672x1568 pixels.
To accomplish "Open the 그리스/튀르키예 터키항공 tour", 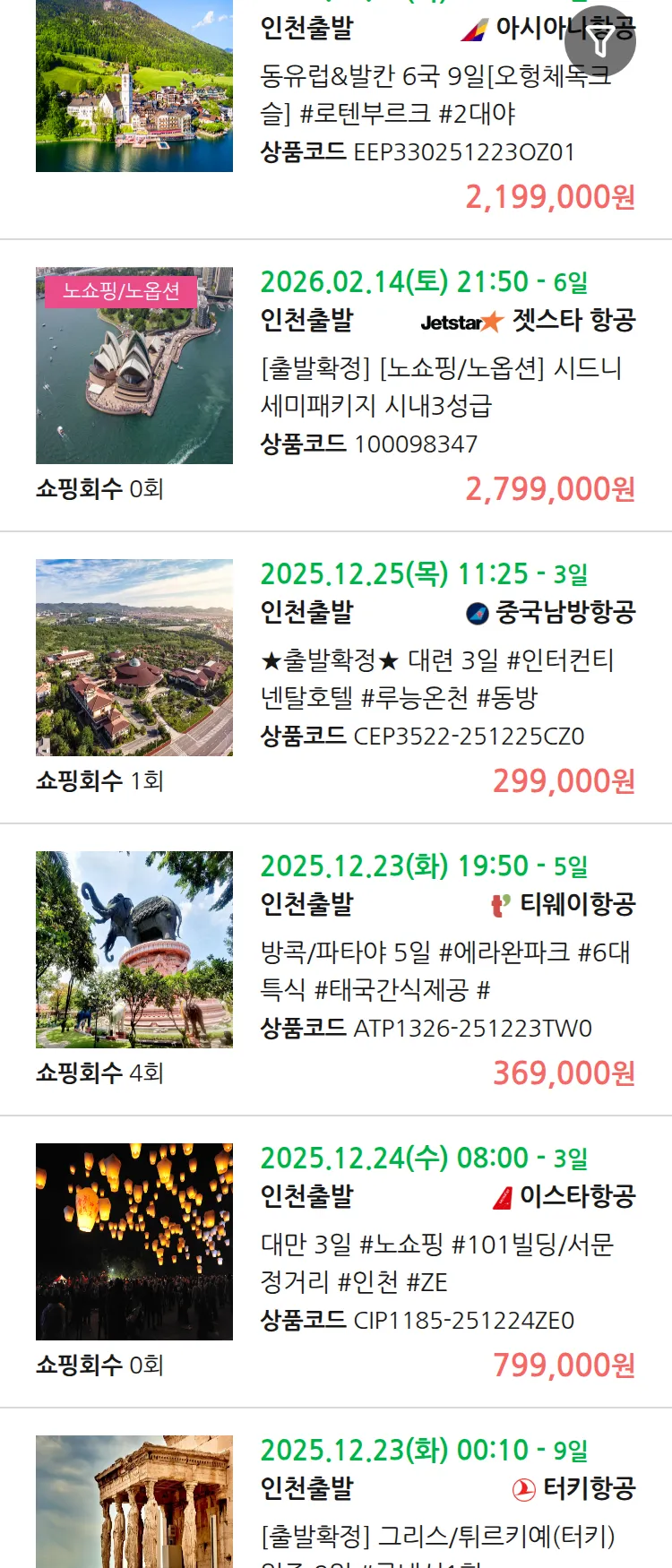I will click(x=437, y=1535).
